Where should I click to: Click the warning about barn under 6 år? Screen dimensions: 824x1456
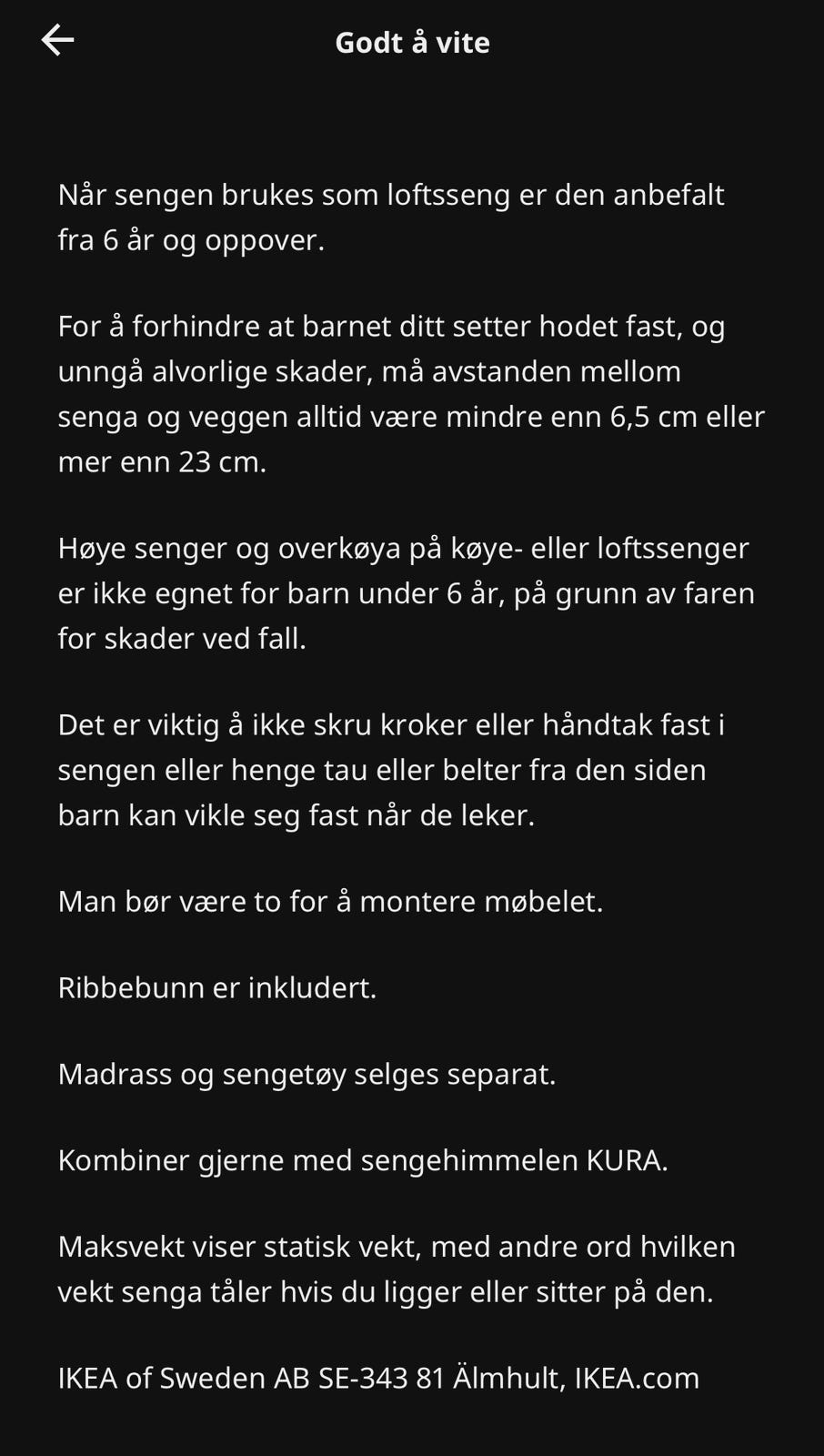pos(405,591)
